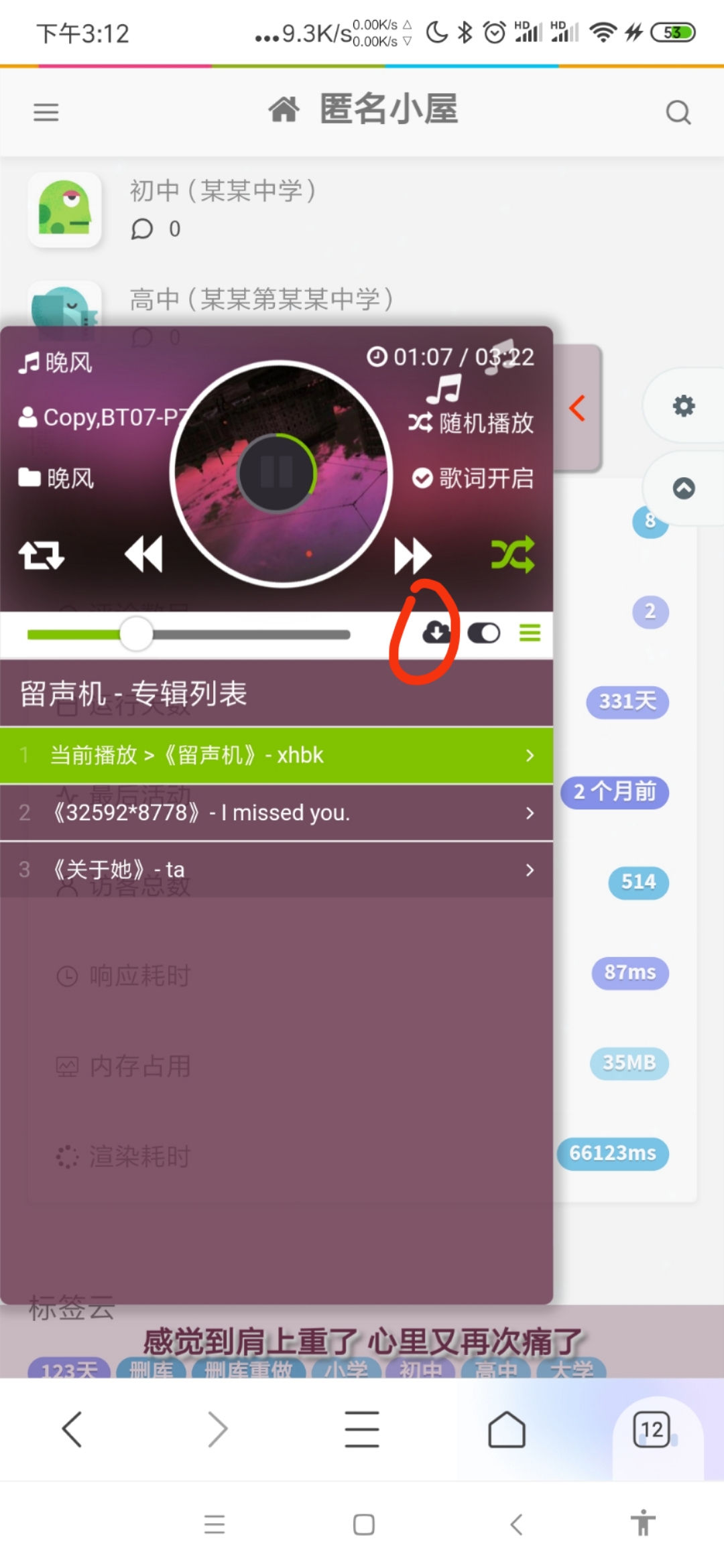The height and width of the screenshot is (1568, 724).
Task: Go back to the previous track
Action: point(144,555)
